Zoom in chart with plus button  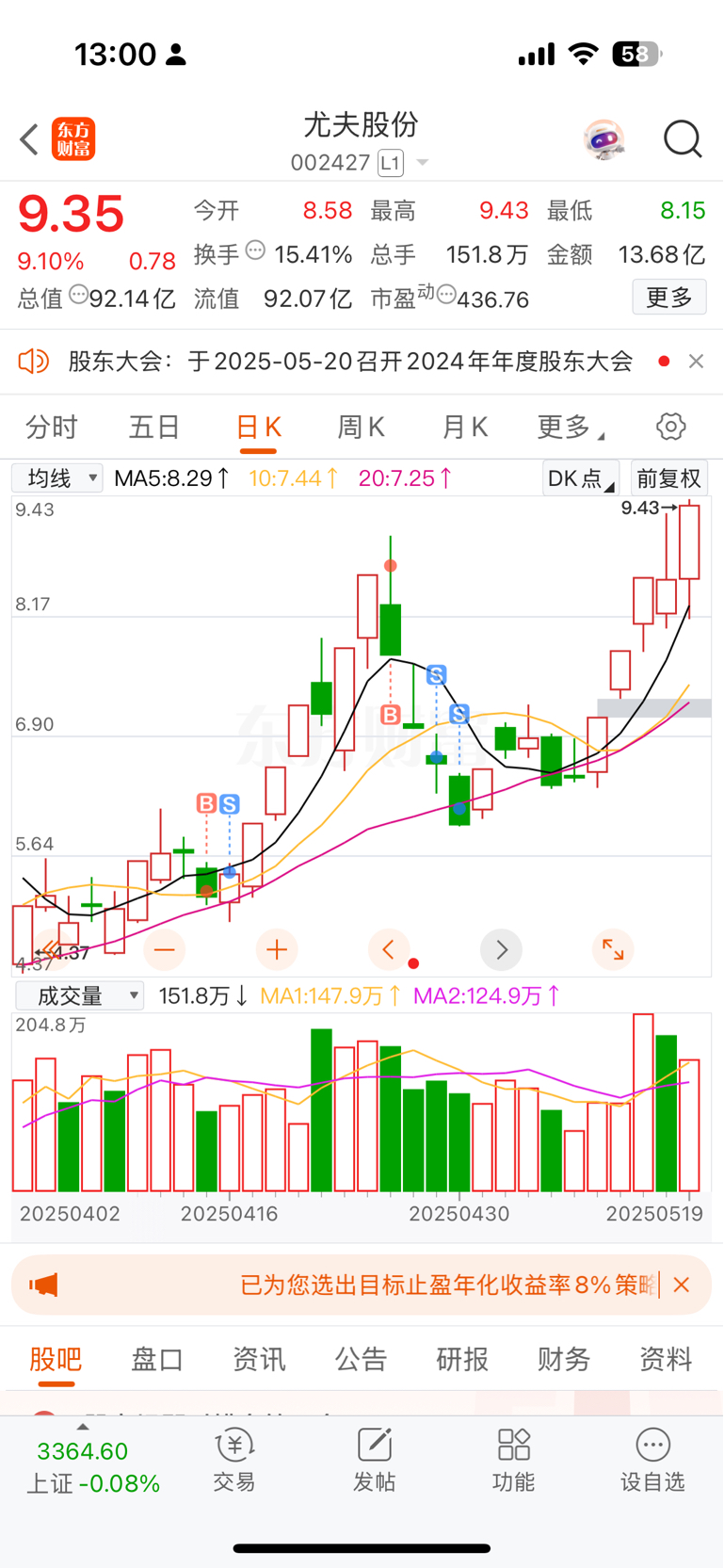(x=277, y=949)
